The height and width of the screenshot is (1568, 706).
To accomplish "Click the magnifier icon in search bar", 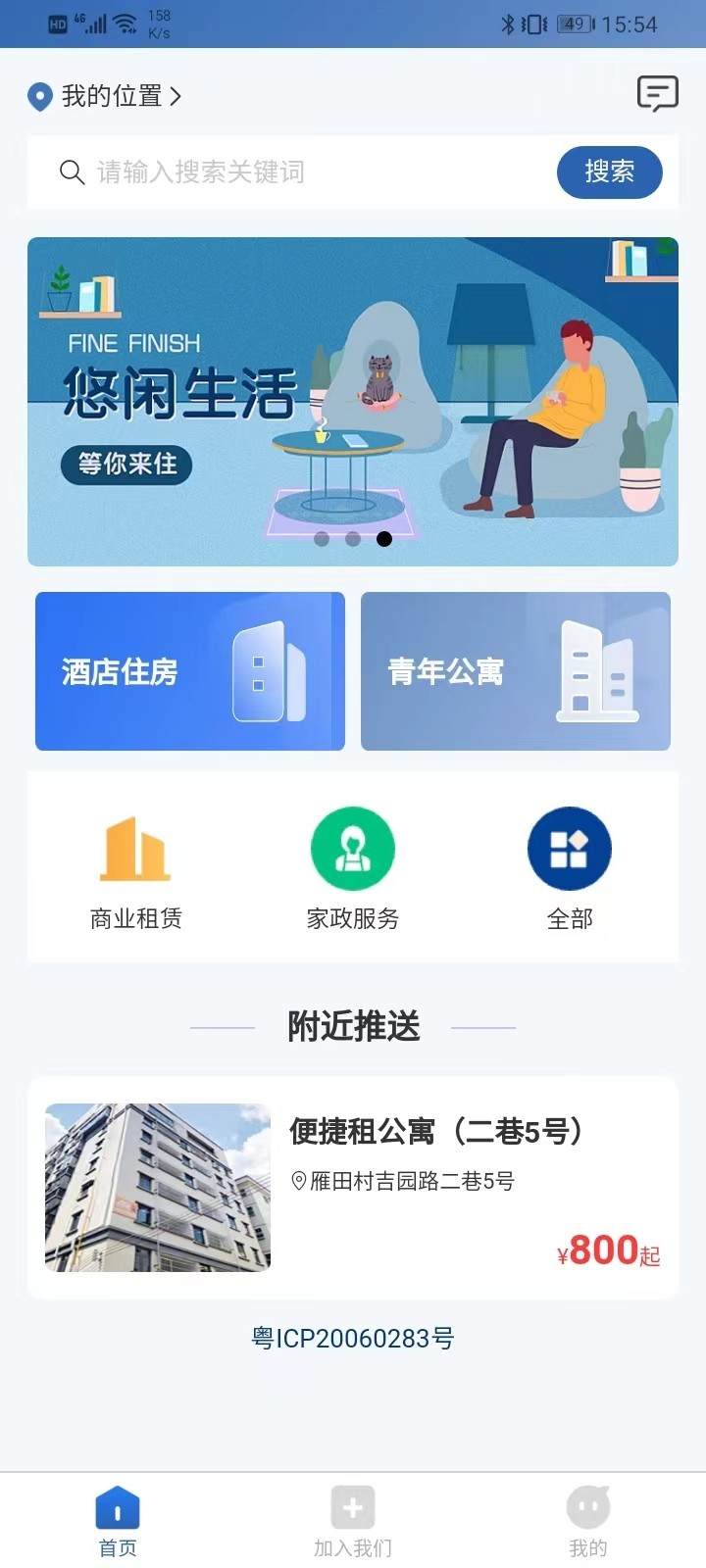I will click(72, 172).
